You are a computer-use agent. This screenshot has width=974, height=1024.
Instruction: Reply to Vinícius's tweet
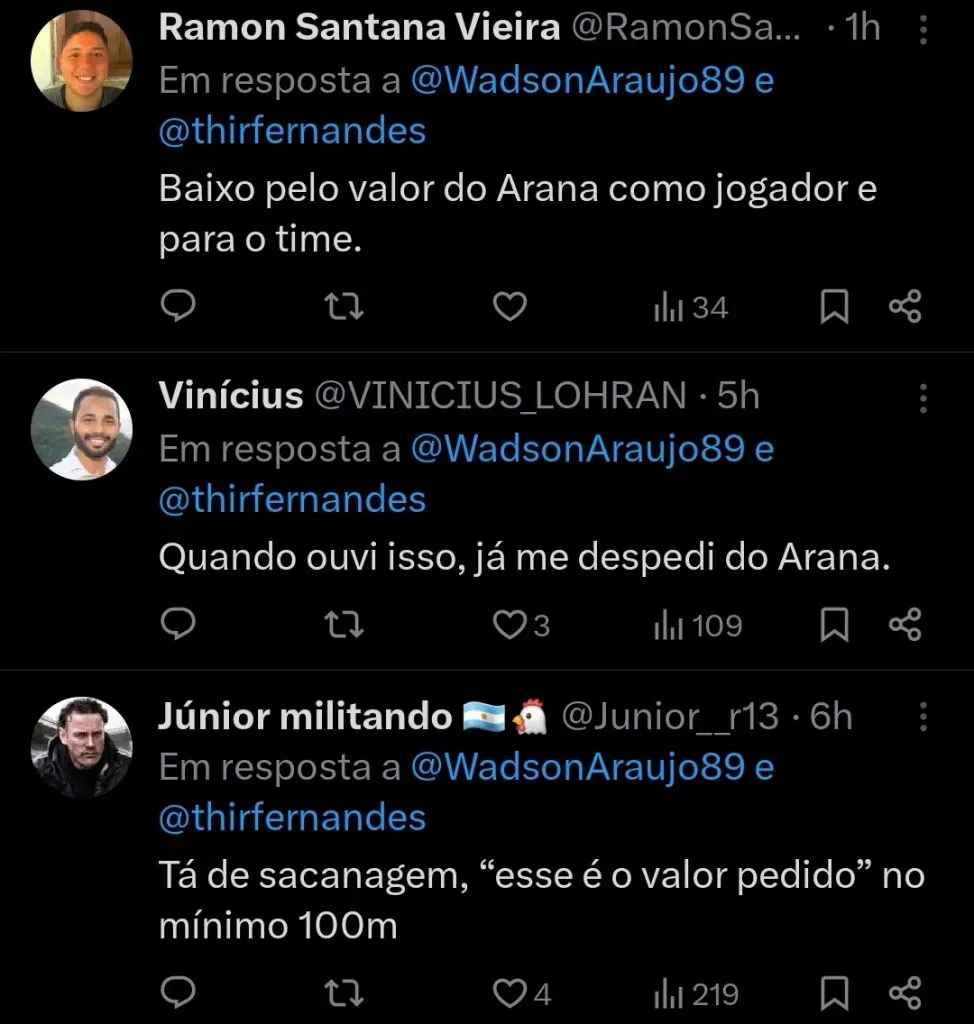[x=178, y=625]
